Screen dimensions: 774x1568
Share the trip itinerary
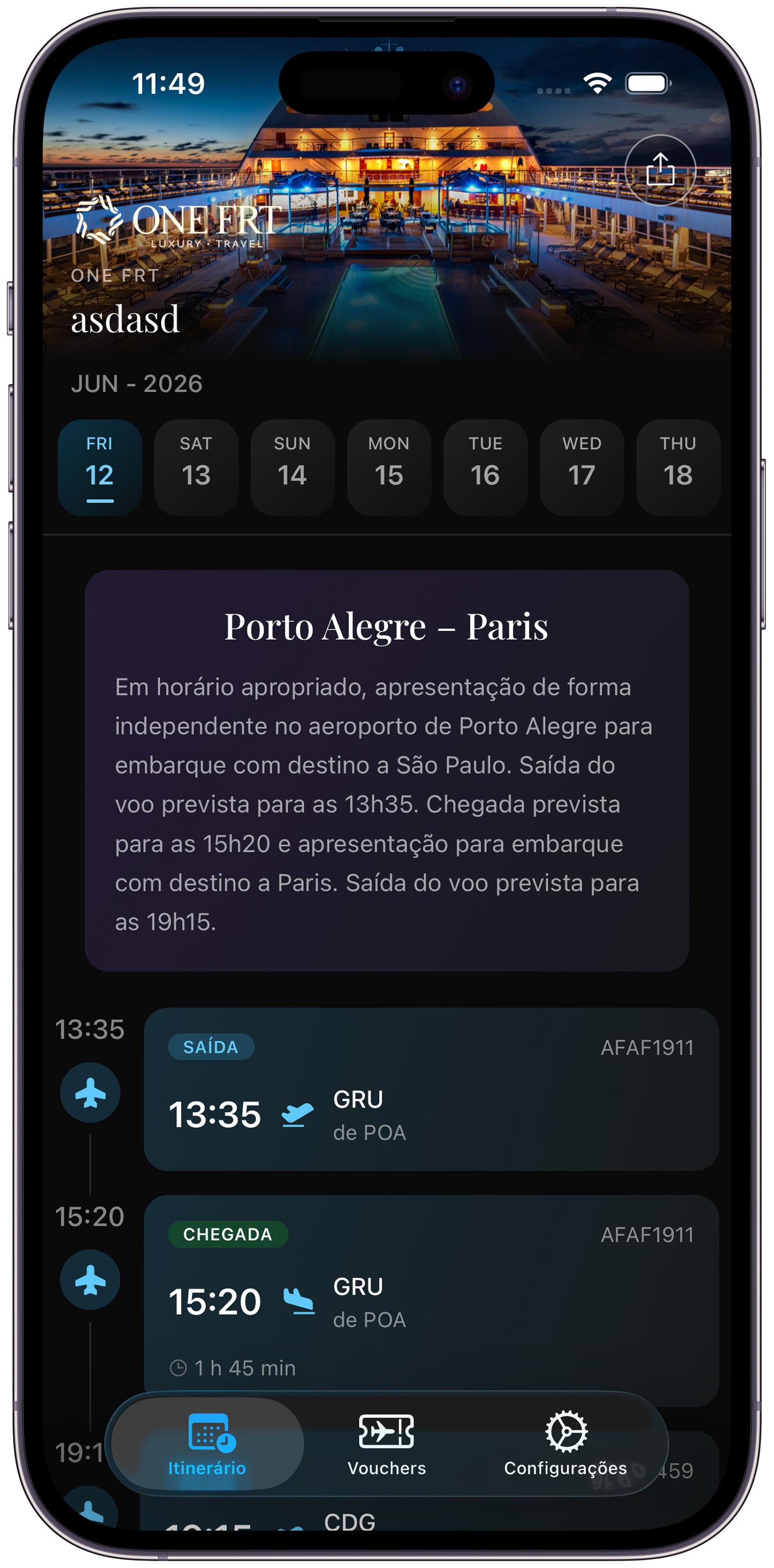[x=660, y=170]
